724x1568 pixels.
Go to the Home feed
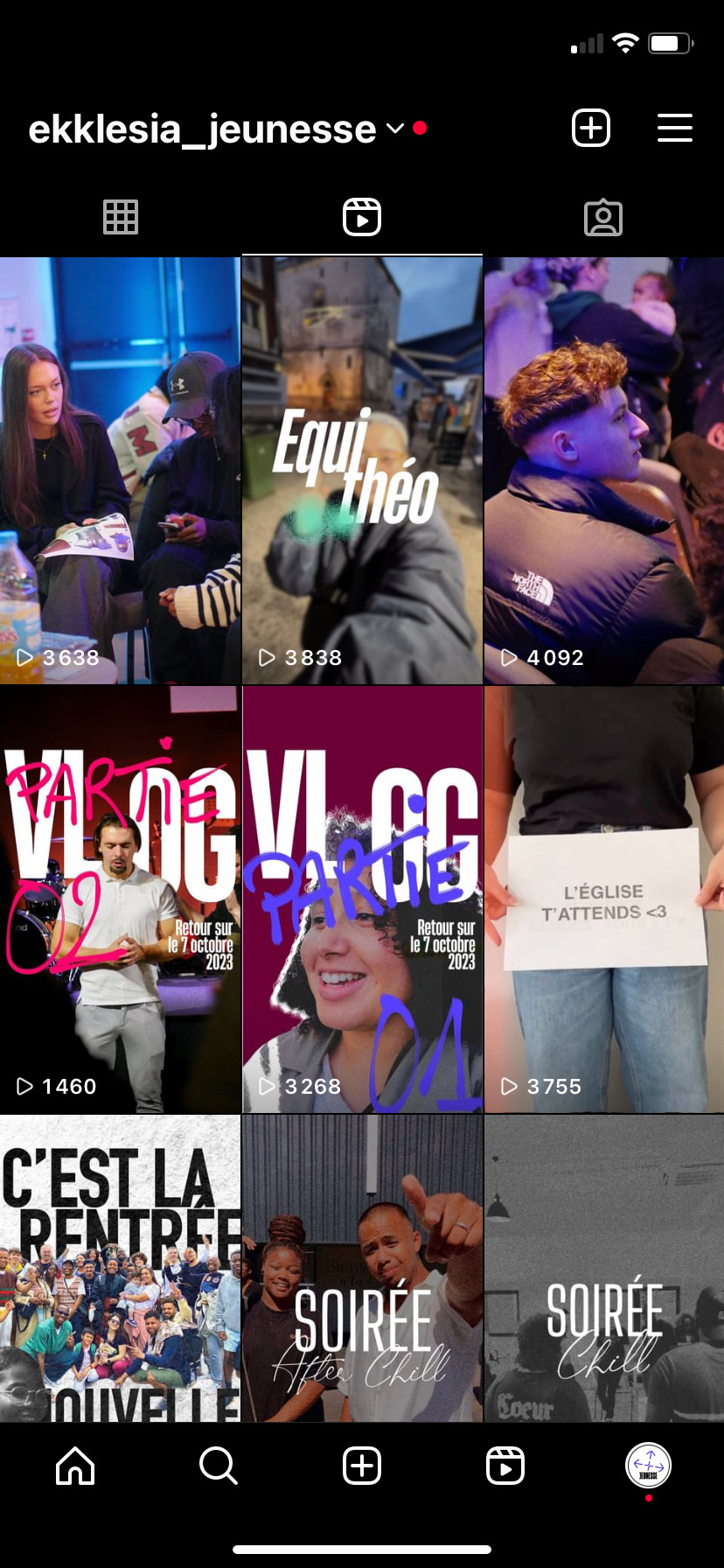point(75,1465)
